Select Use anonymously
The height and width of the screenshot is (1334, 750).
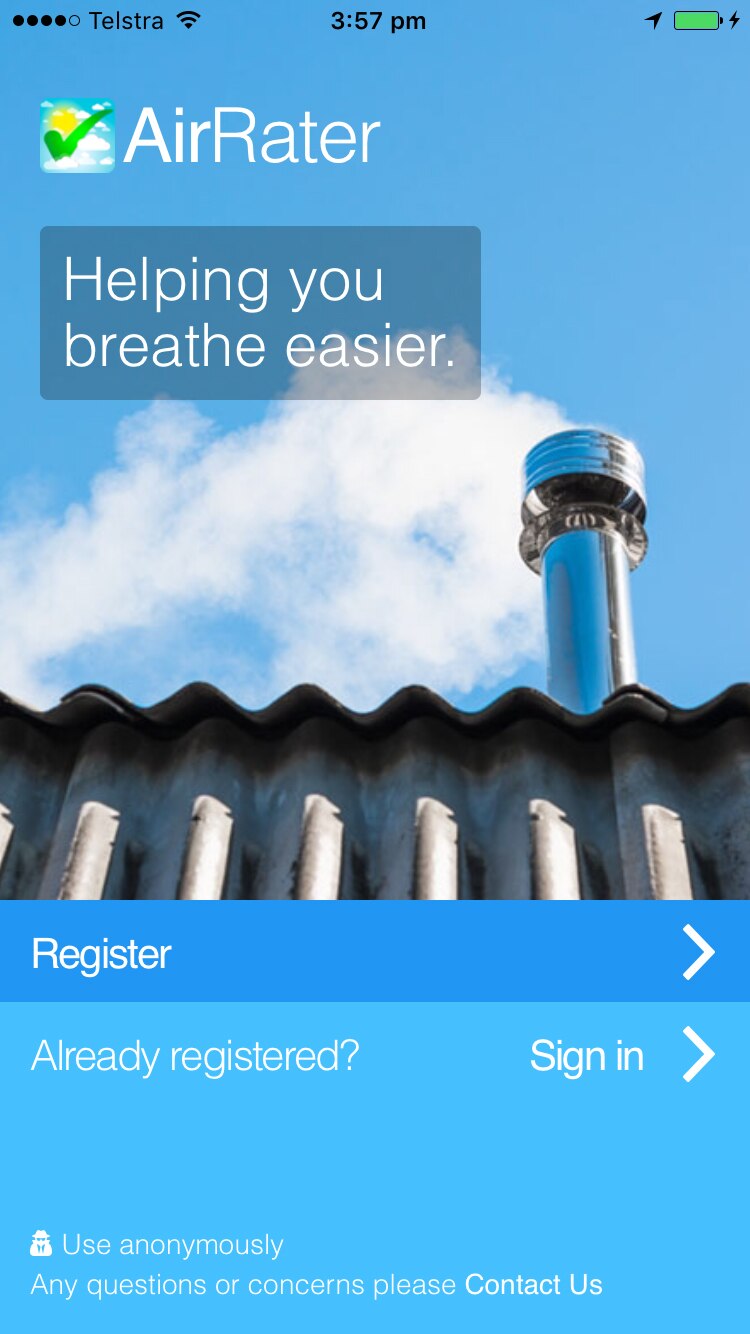(x=168, y=1243)
